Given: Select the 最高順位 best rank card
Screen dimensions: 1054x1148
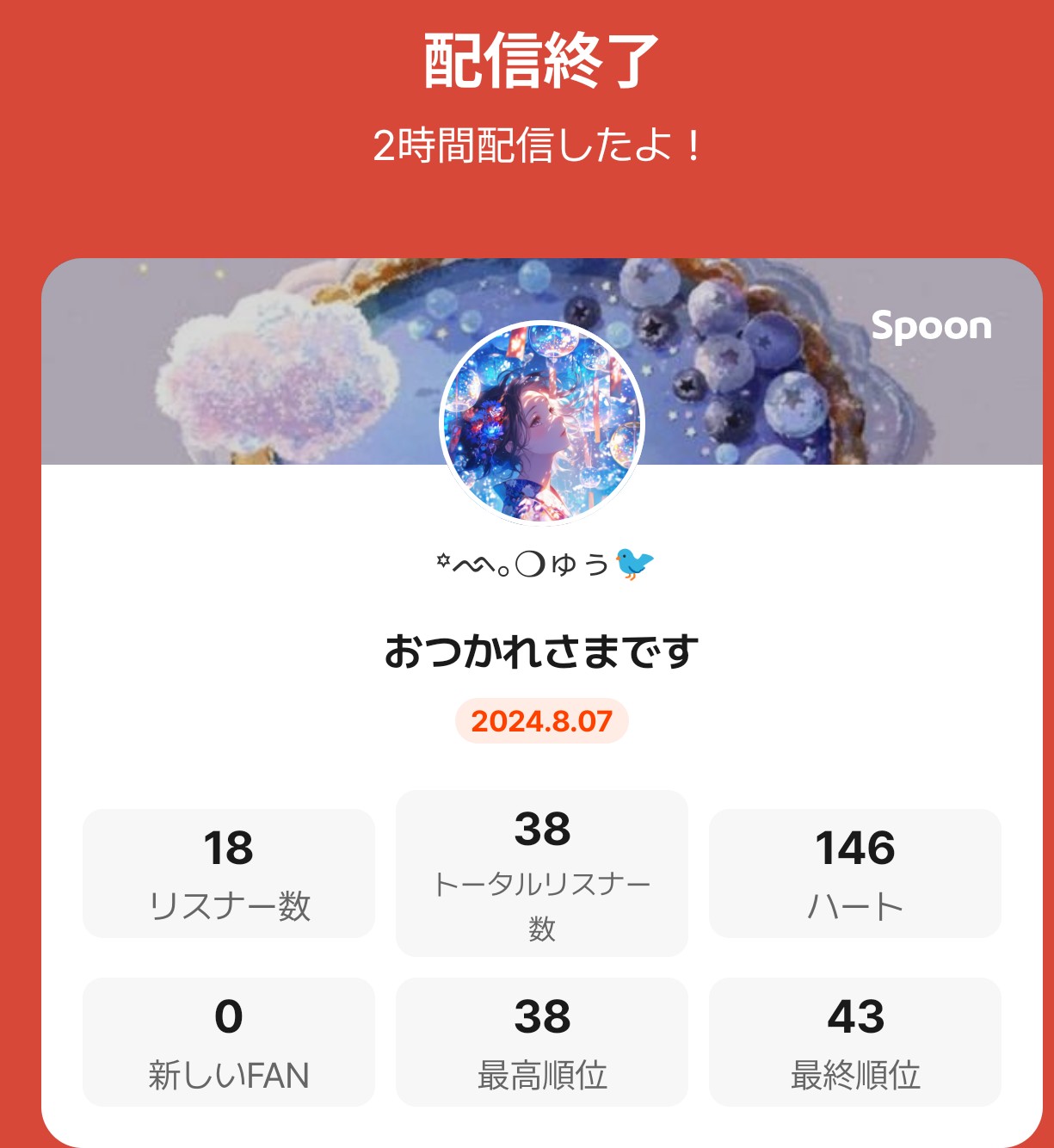Looking at the screenshot, I should click(x=541, y=1042).
